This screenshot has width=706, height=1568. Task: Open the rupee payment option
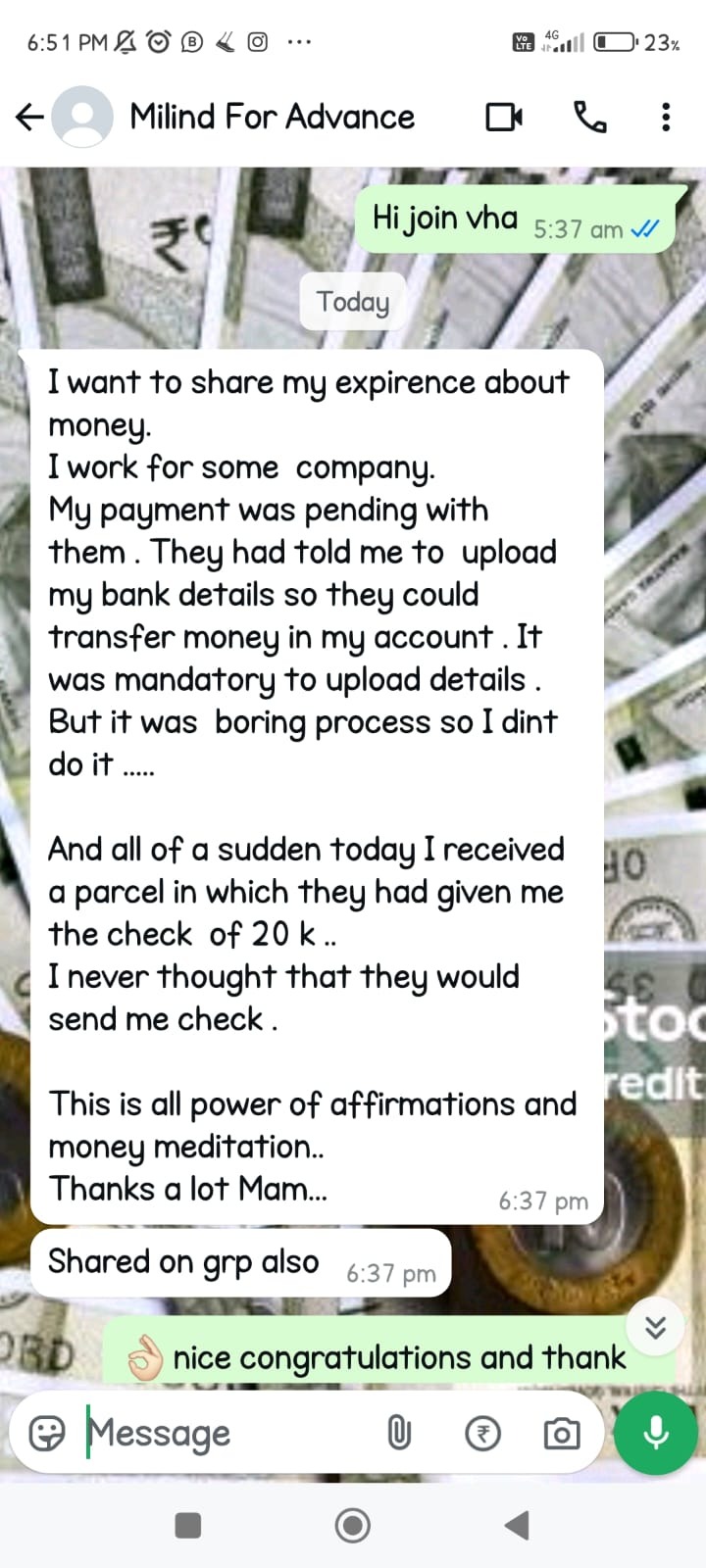pos(481,1434)
